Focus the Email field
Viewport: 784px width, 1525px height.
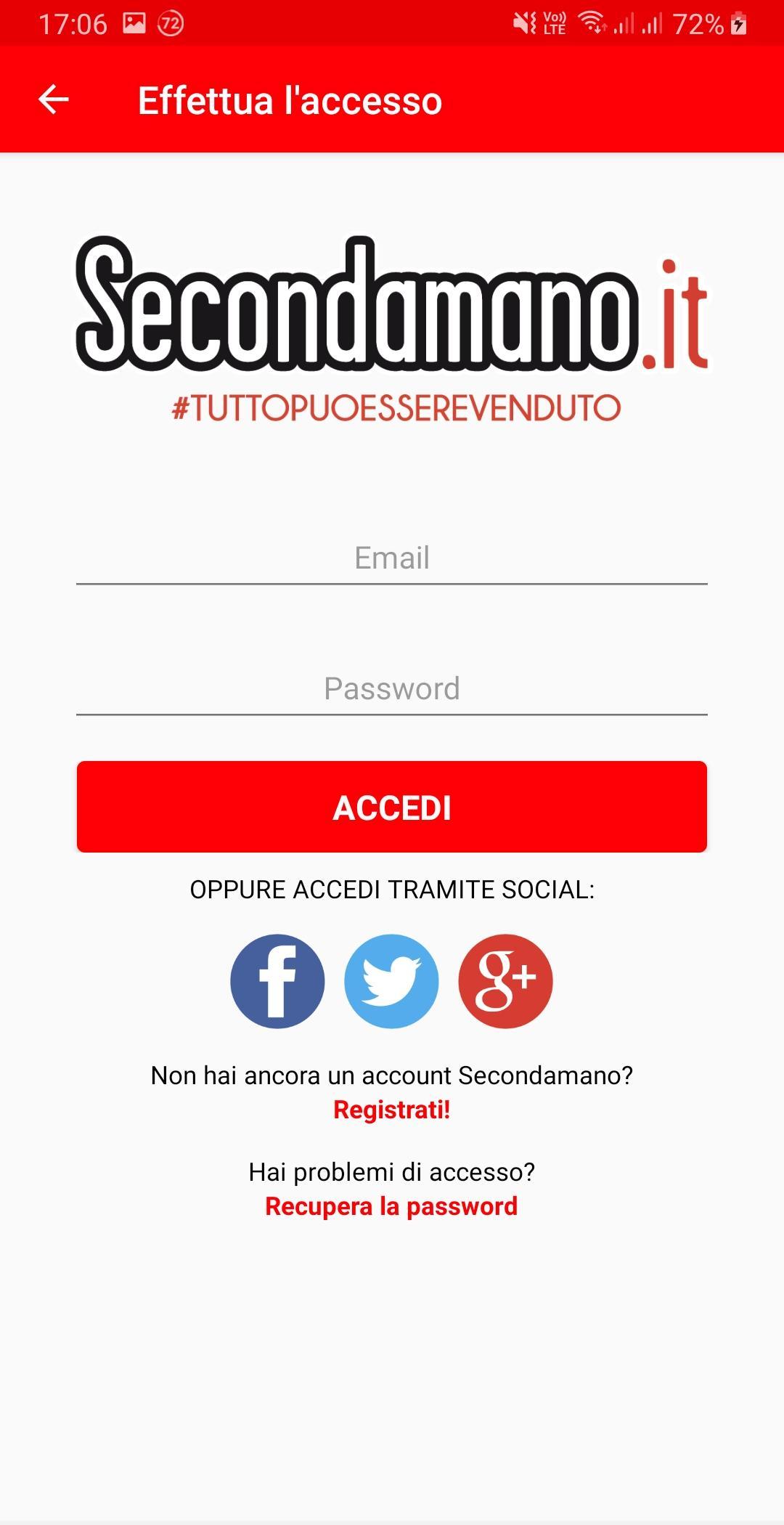pyautogui.click(x=392, y=558)
